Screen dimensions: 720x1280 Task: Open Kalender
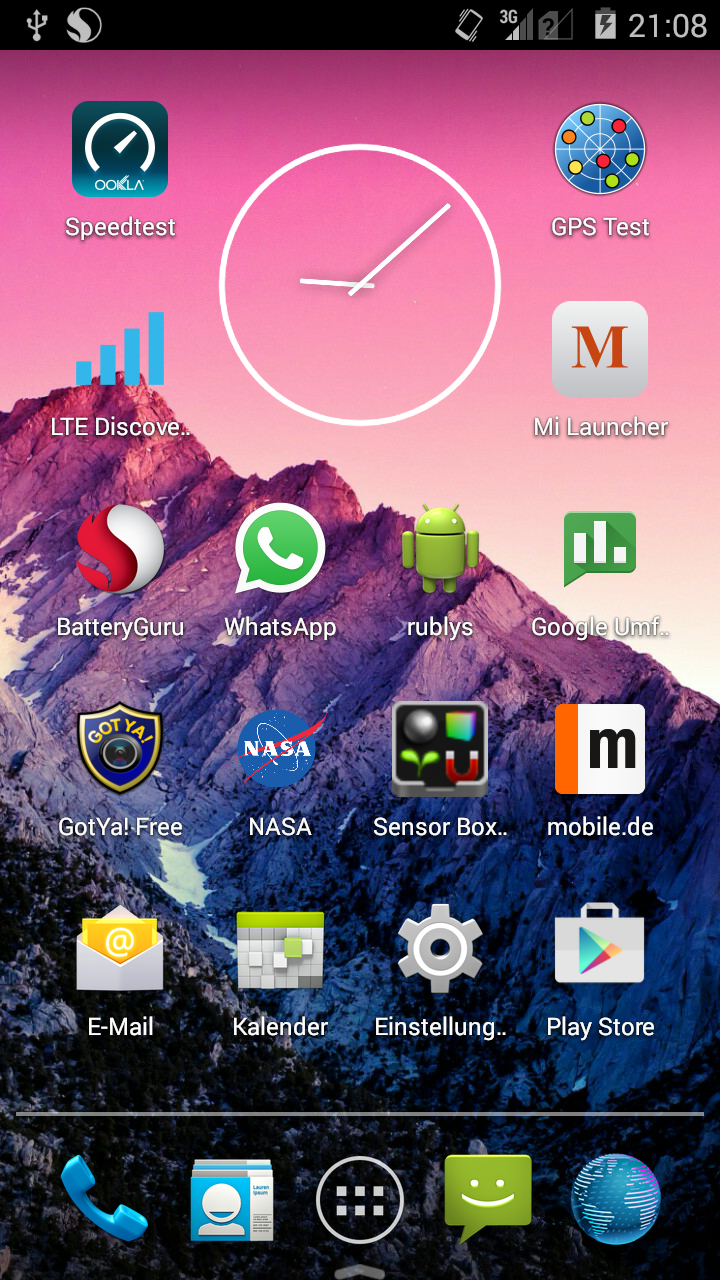click(x=280, y=950)
